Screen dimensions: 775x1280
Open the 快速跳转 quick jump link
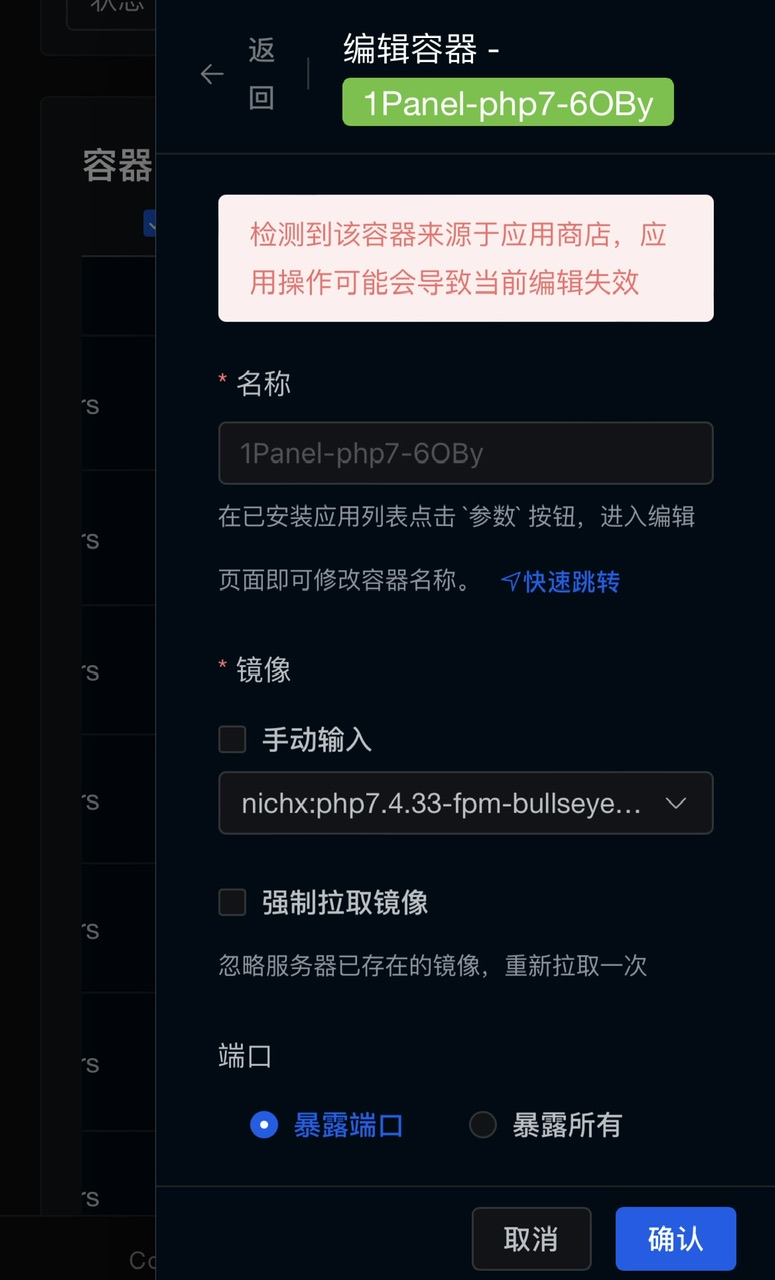560,581
